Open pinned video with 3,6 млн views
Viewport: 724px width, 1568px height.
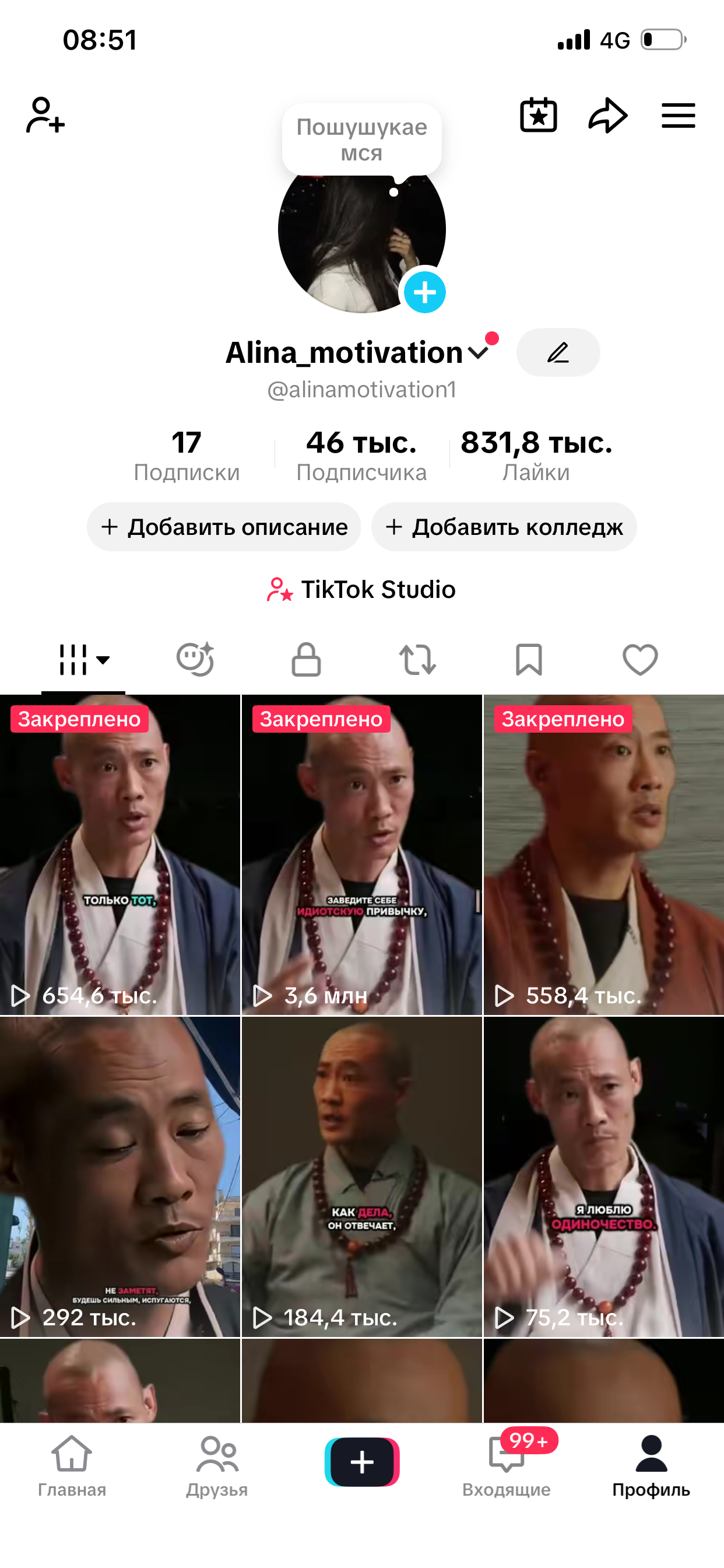coord(361,855)
